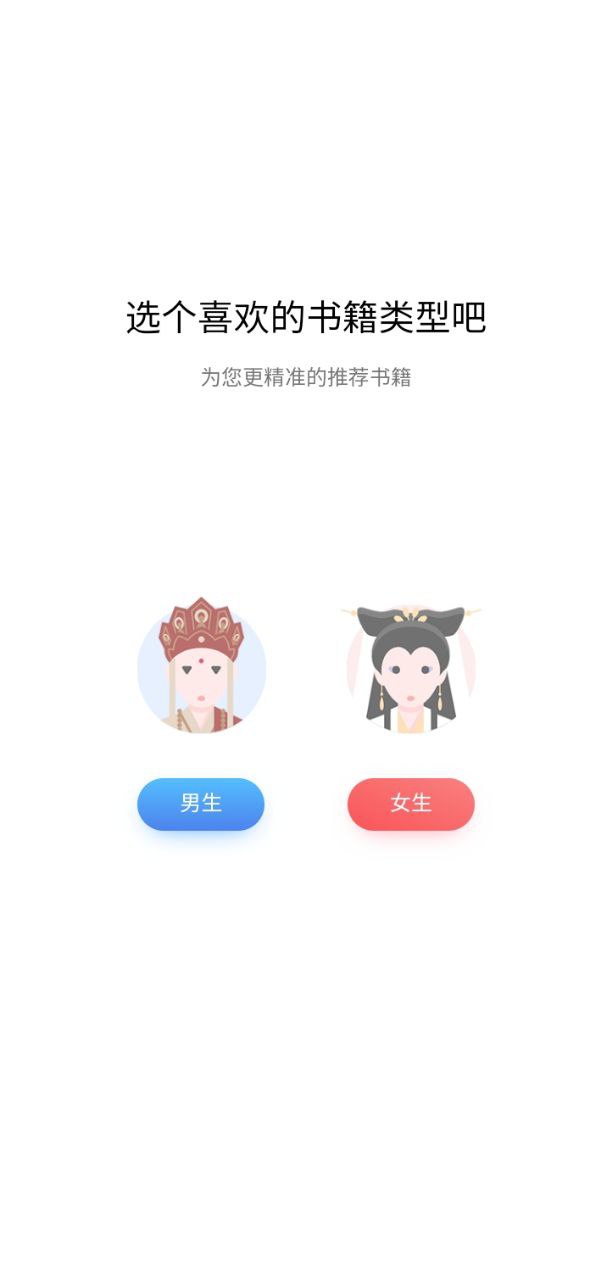Select the blue 男生 button
Viewport: 610px width, 1280px height.
coord(201,804)
